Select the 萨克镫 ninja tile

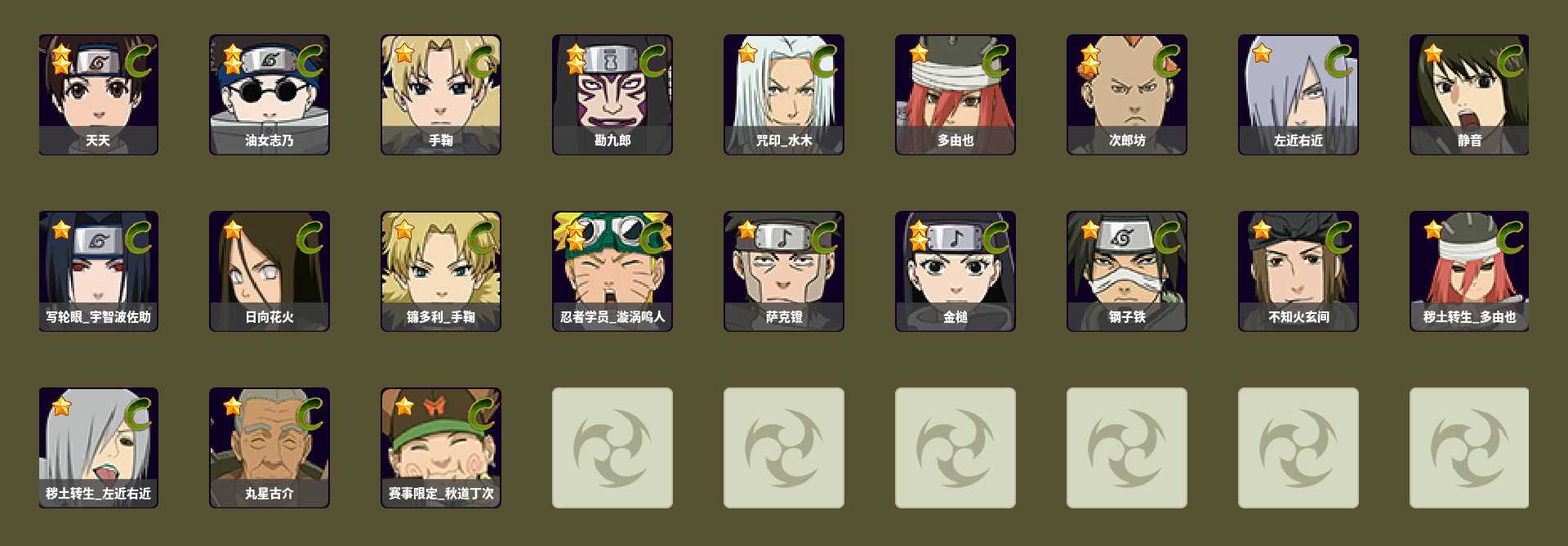784,271
